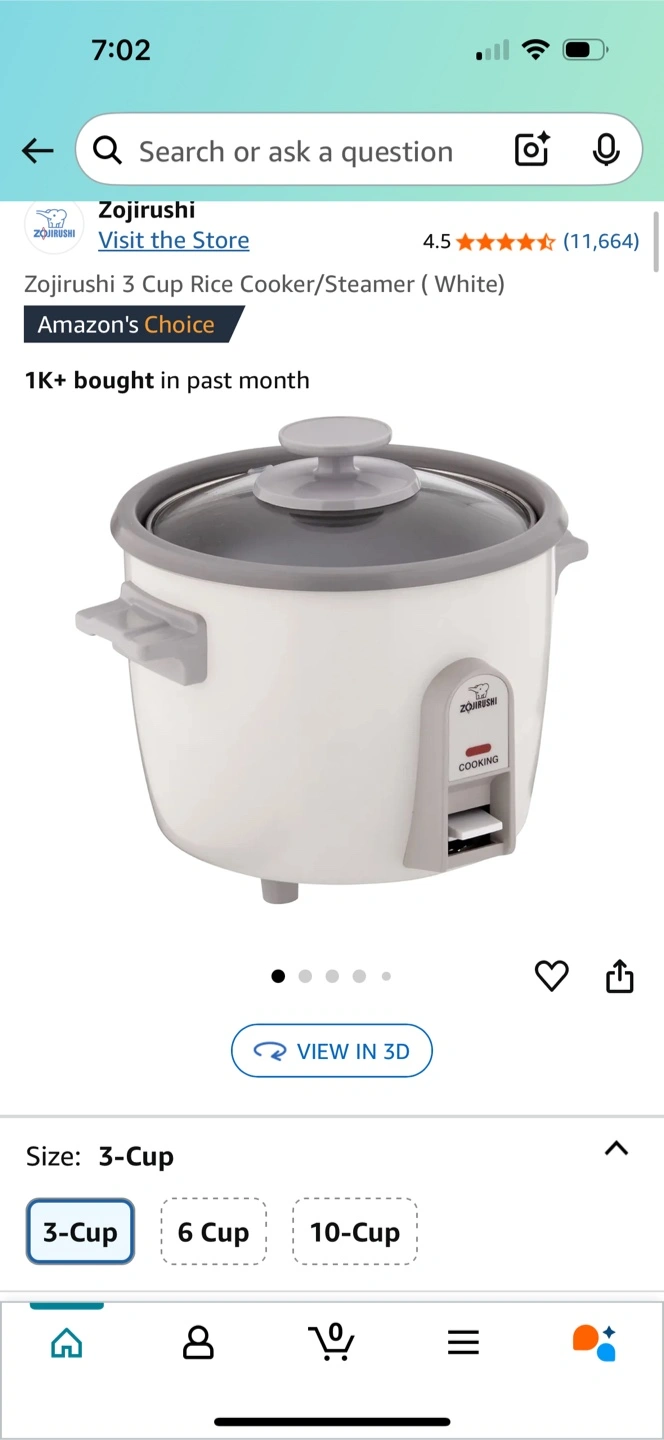Screen dimensions: 664x1440
Task: Share this product listing
Action: pyautogui.click(x=620, y=976)
